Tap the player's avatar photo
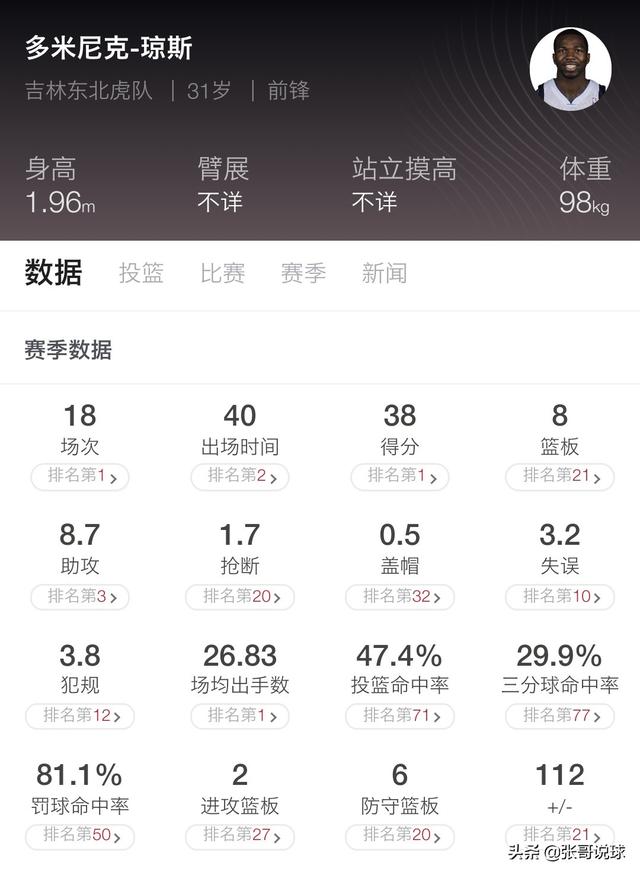Image resolution: width=640 pixels, height=875 pixels. coord(570,69)
